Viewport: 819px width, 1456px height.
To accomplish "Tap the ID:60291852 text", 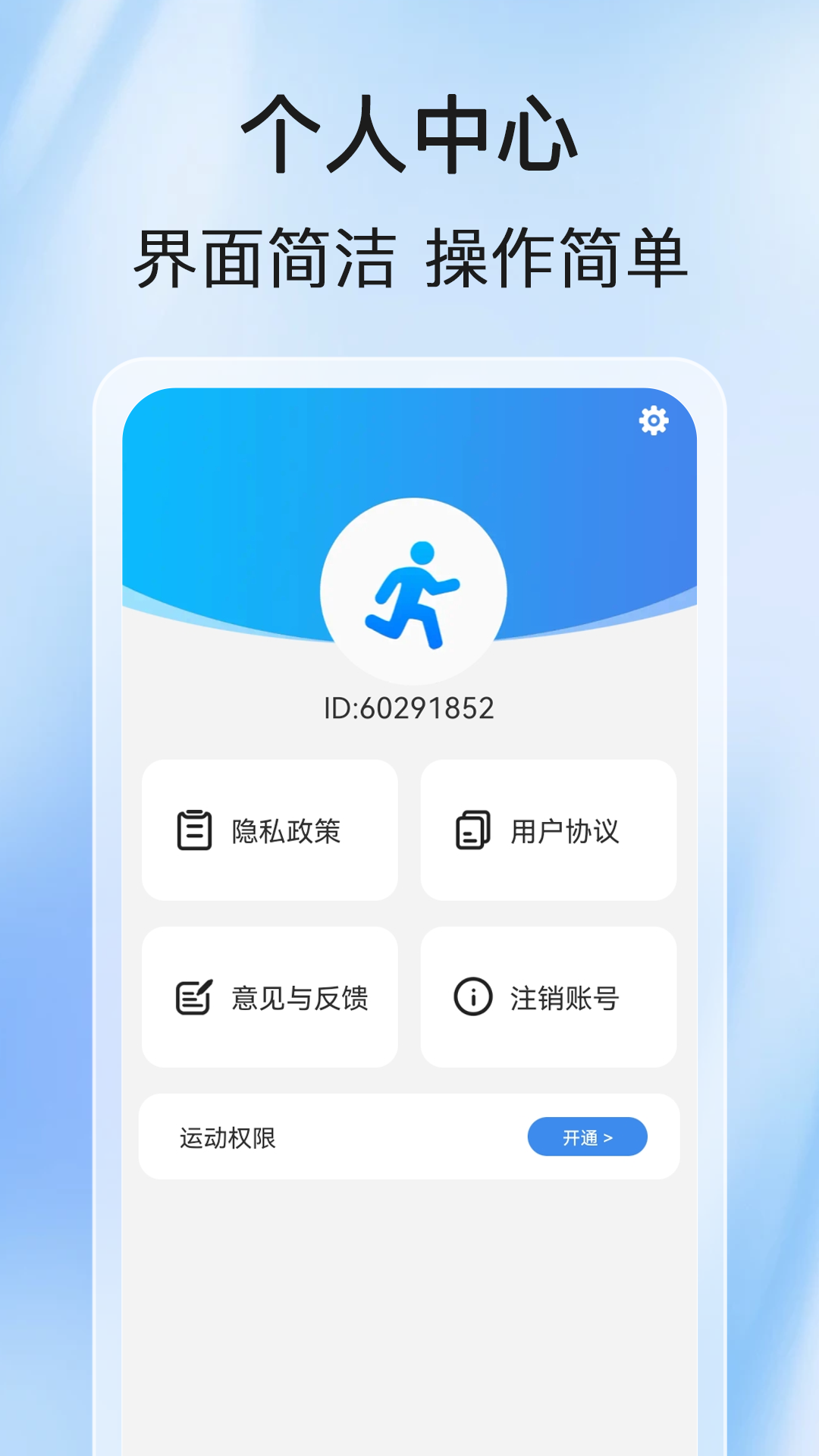I will tap(409, 707).
